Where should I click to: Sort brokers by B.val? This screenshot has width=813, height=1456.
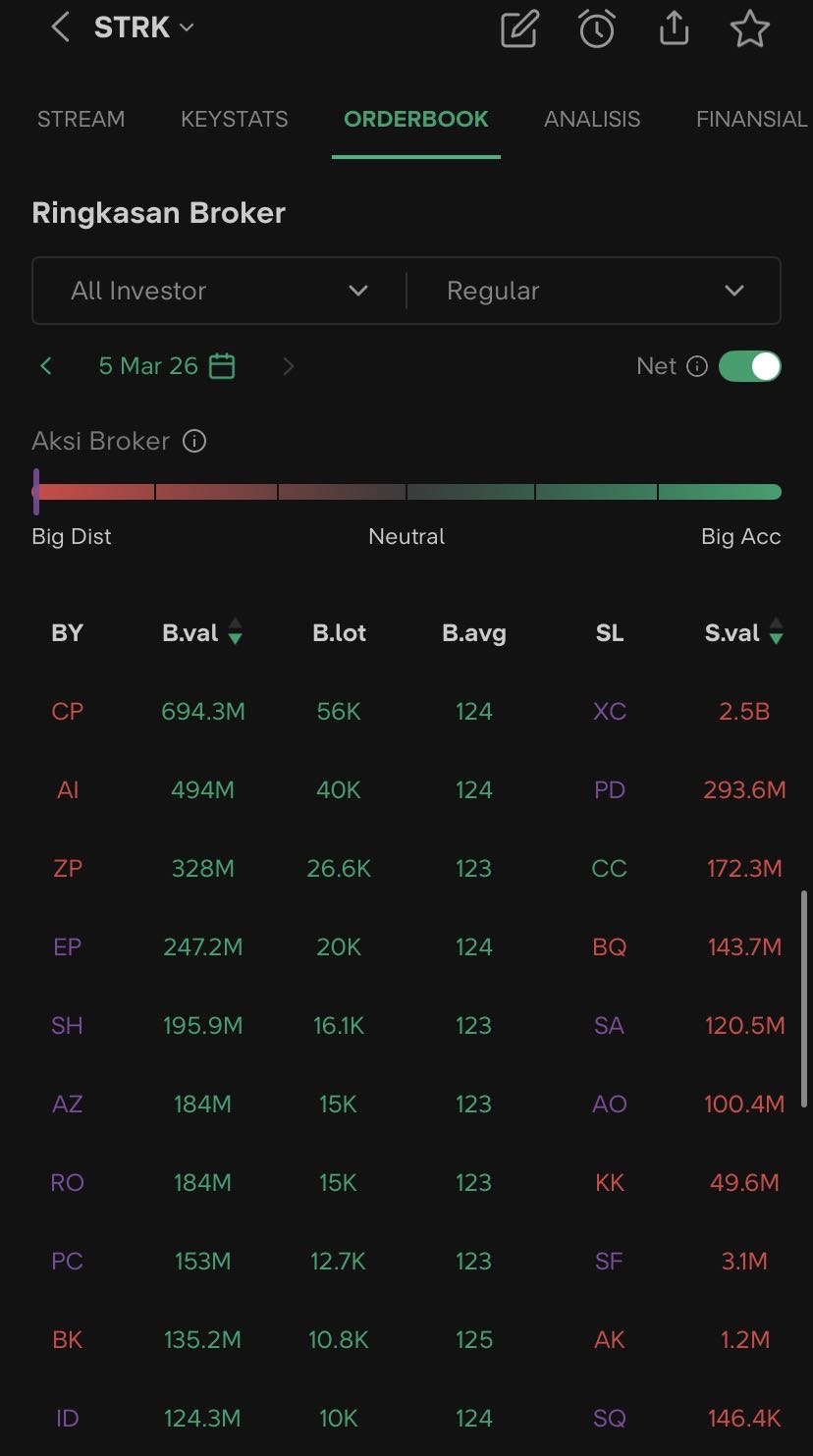(202, 633)
